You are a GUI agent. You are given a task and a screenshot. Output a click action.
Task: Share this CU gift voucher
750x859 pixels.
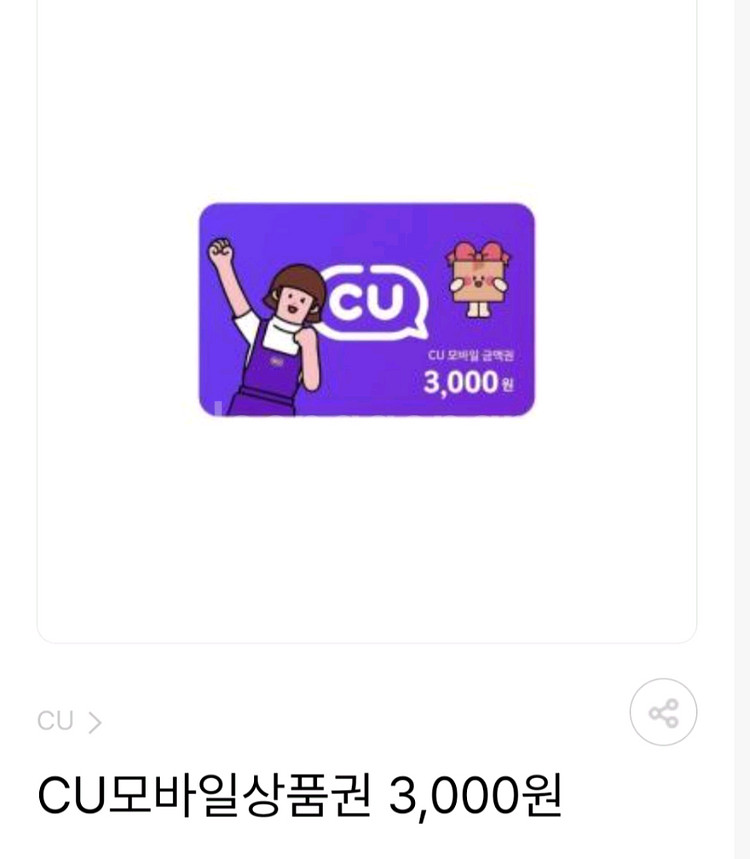663,712
